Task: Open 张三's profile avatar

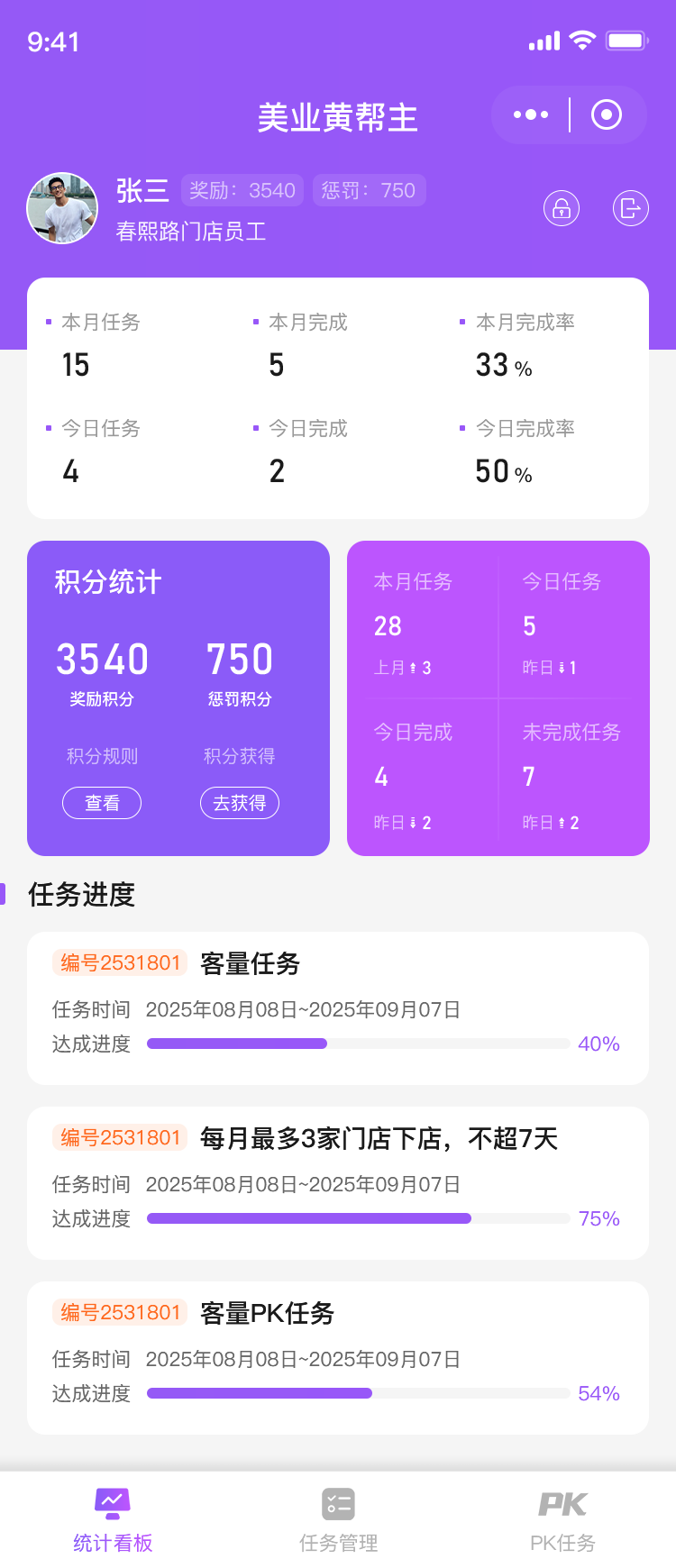Action: pyautogui.click(x=62, y=208)
